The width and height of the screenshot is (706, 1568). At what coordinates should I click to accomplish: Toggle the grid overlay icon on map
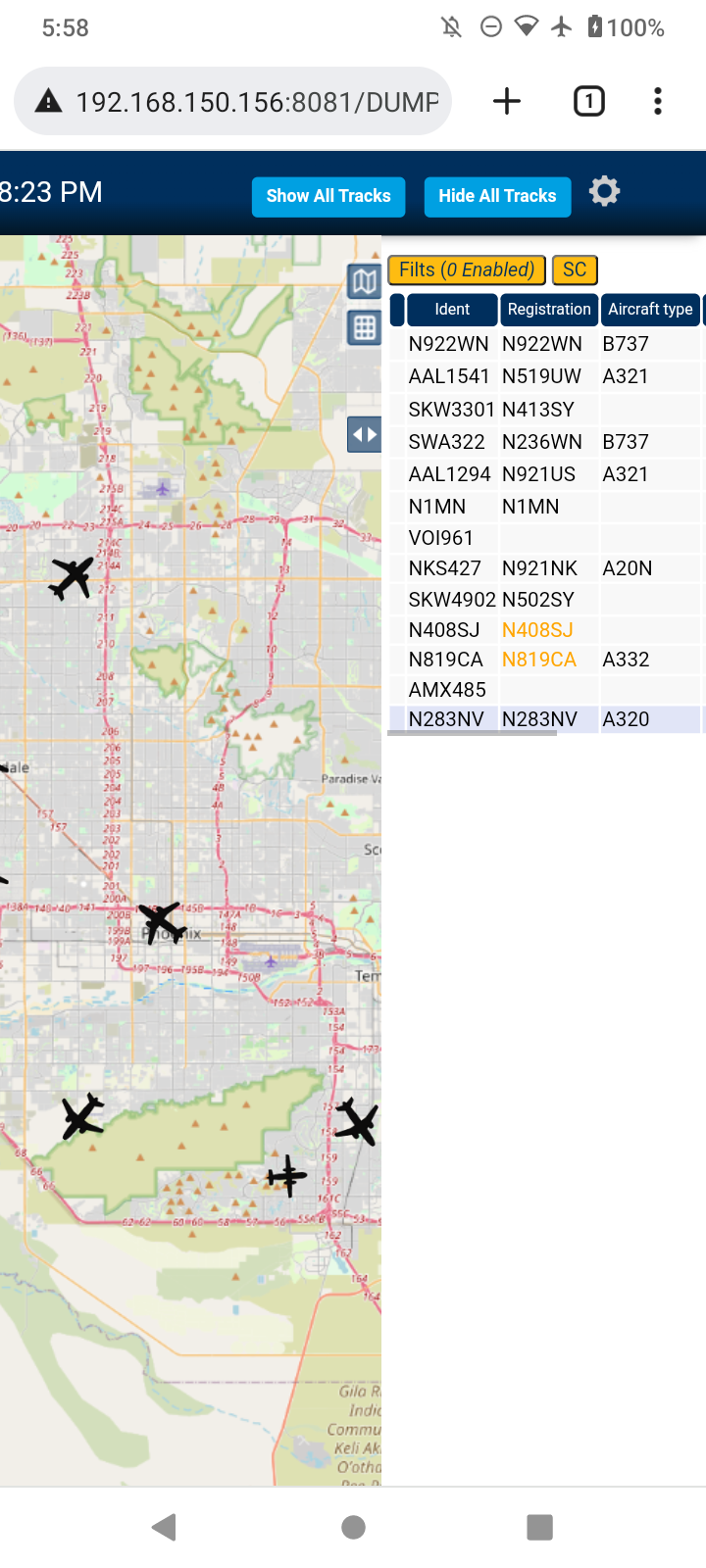(365, 328)
